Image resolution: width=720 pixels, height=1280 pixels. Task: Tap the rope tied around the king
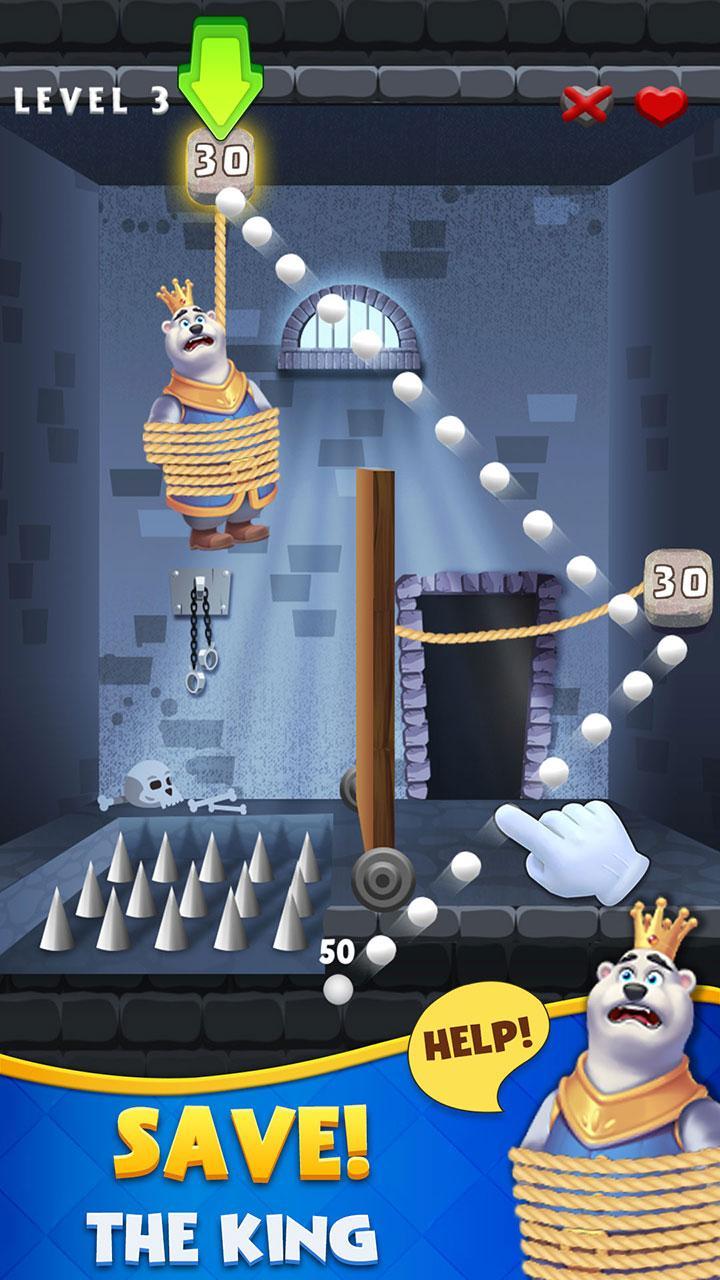(x=210, y=450)
